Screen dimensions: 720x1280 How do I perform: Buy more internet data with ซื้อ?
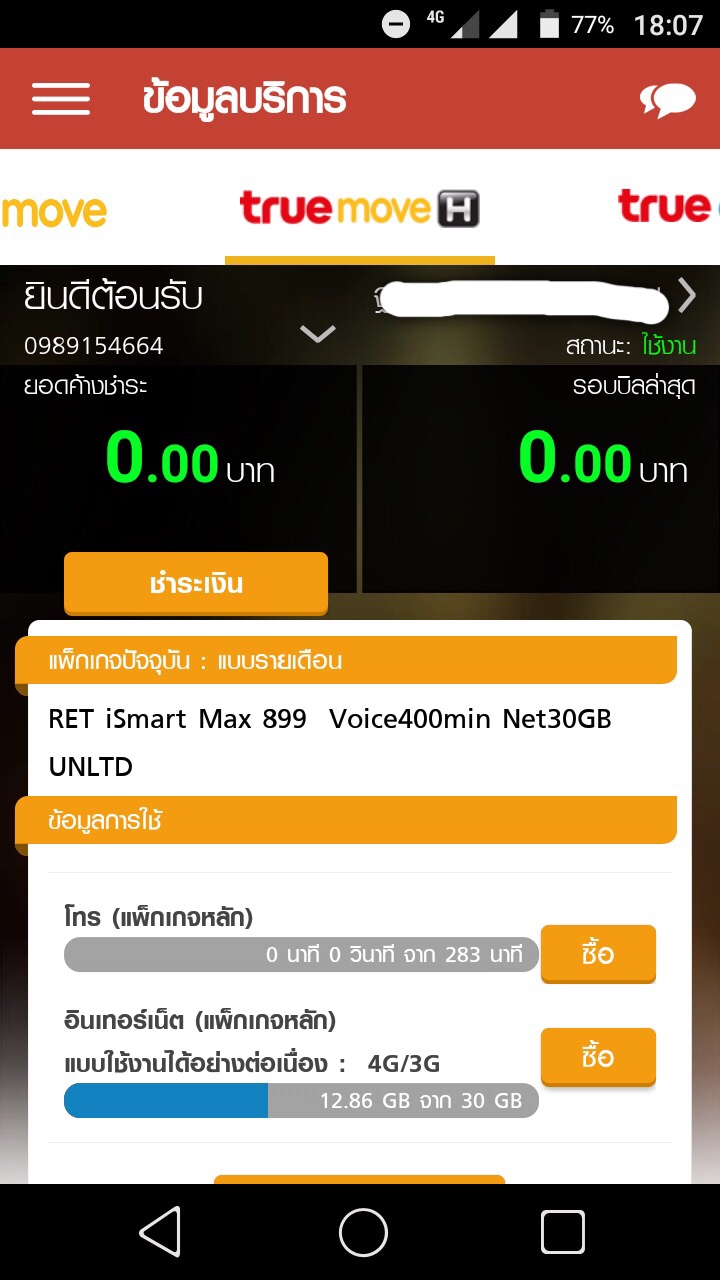point(598,1056)
